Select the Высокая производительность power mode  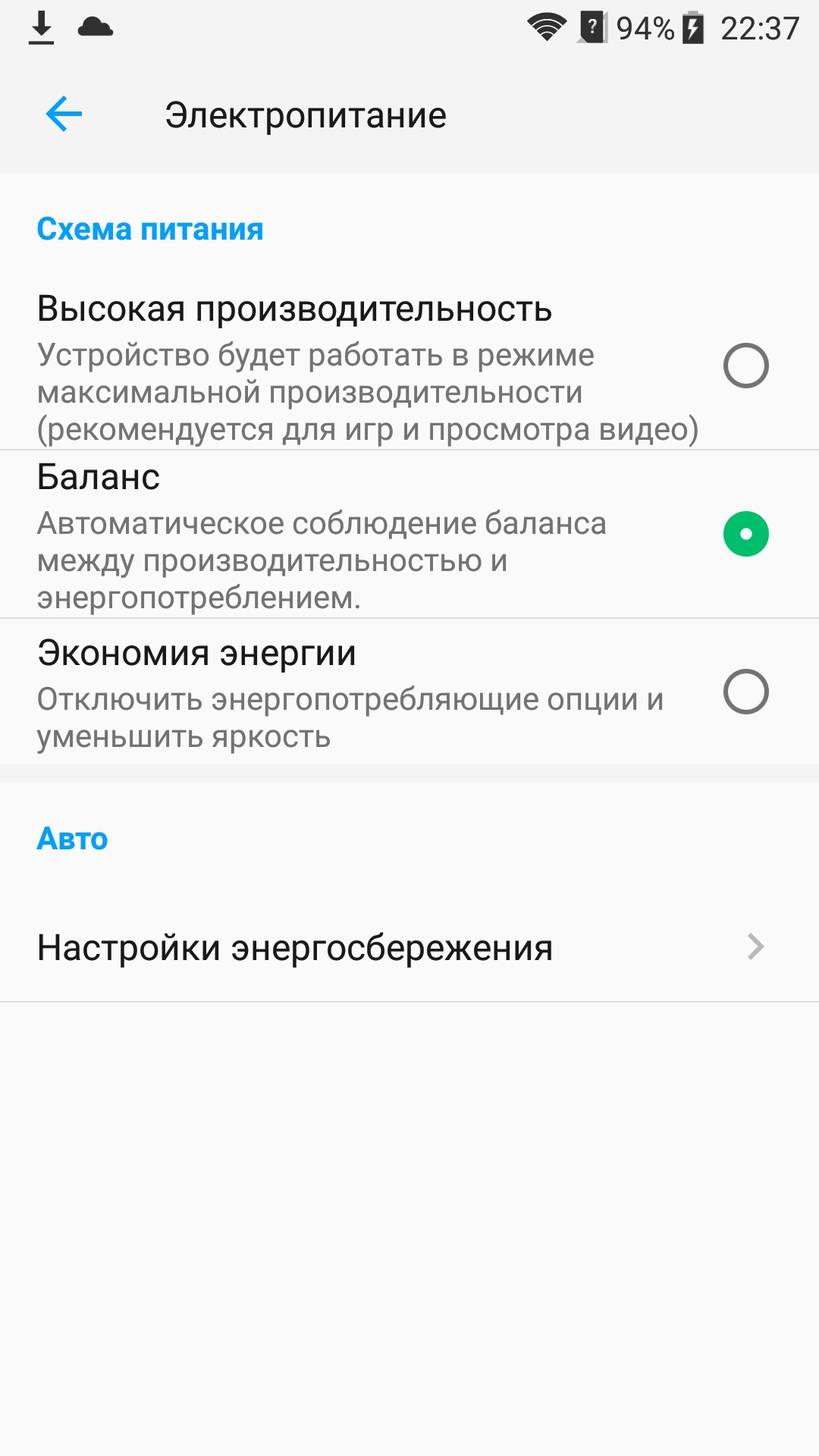(x=409, y=366)
